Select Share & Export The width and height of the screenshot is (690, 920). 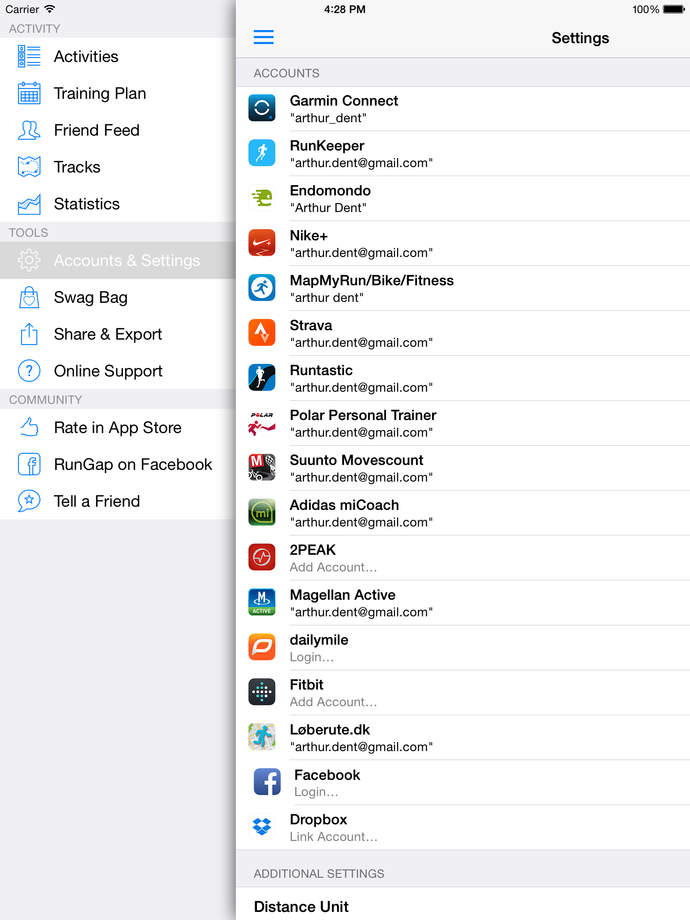click(x=107, y=334)
